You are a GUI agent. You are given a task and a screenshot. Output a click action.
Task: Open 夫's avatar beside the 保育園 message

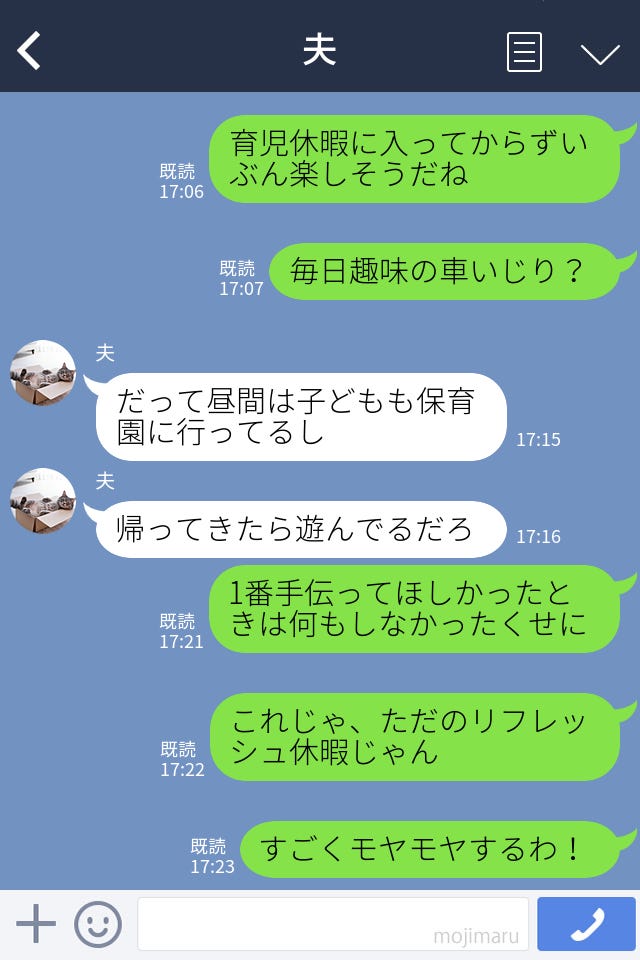point(43,373)
